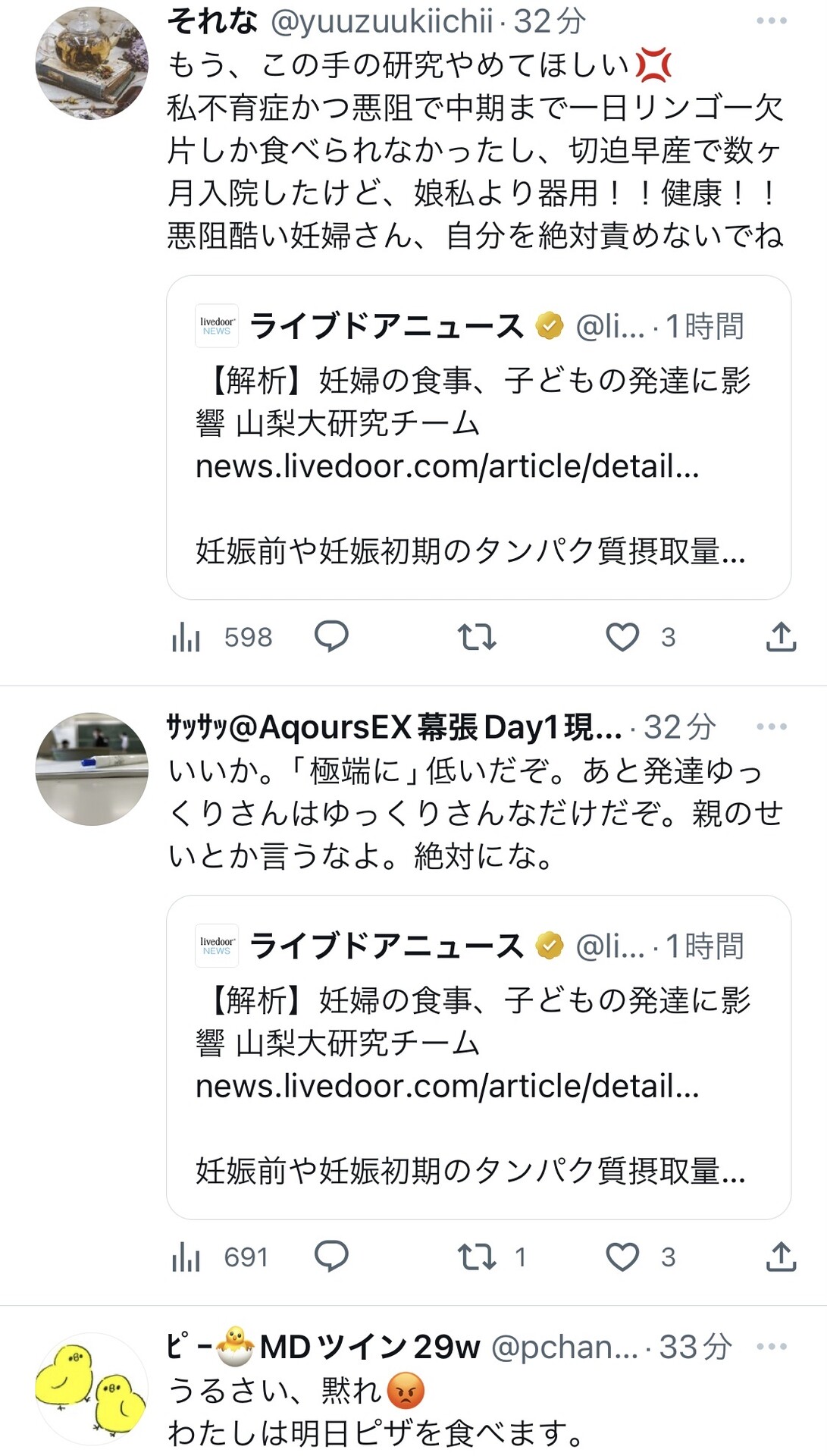Share それな's tweet

tap(781, 636)
